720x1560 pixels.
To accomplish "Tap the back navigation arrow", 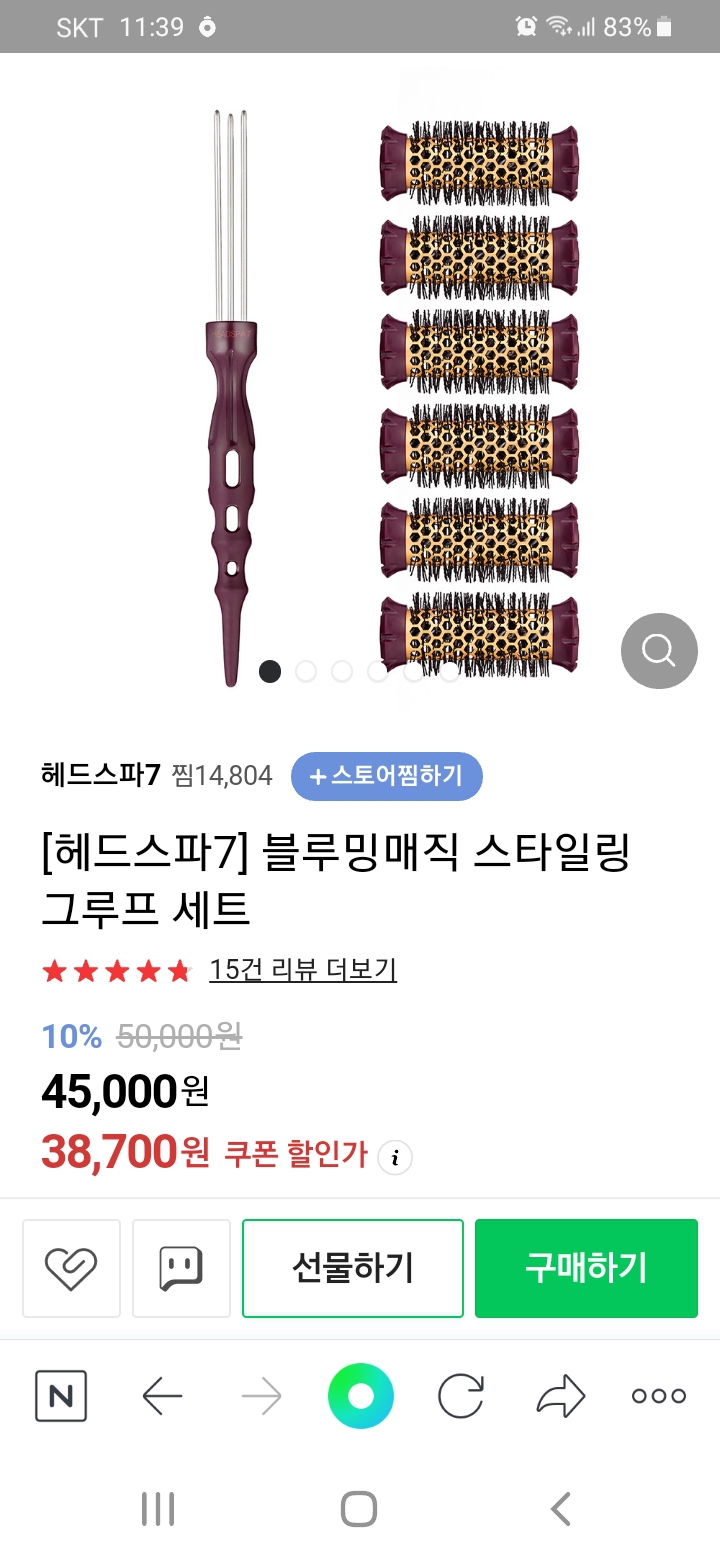I will click(162, 1394).
